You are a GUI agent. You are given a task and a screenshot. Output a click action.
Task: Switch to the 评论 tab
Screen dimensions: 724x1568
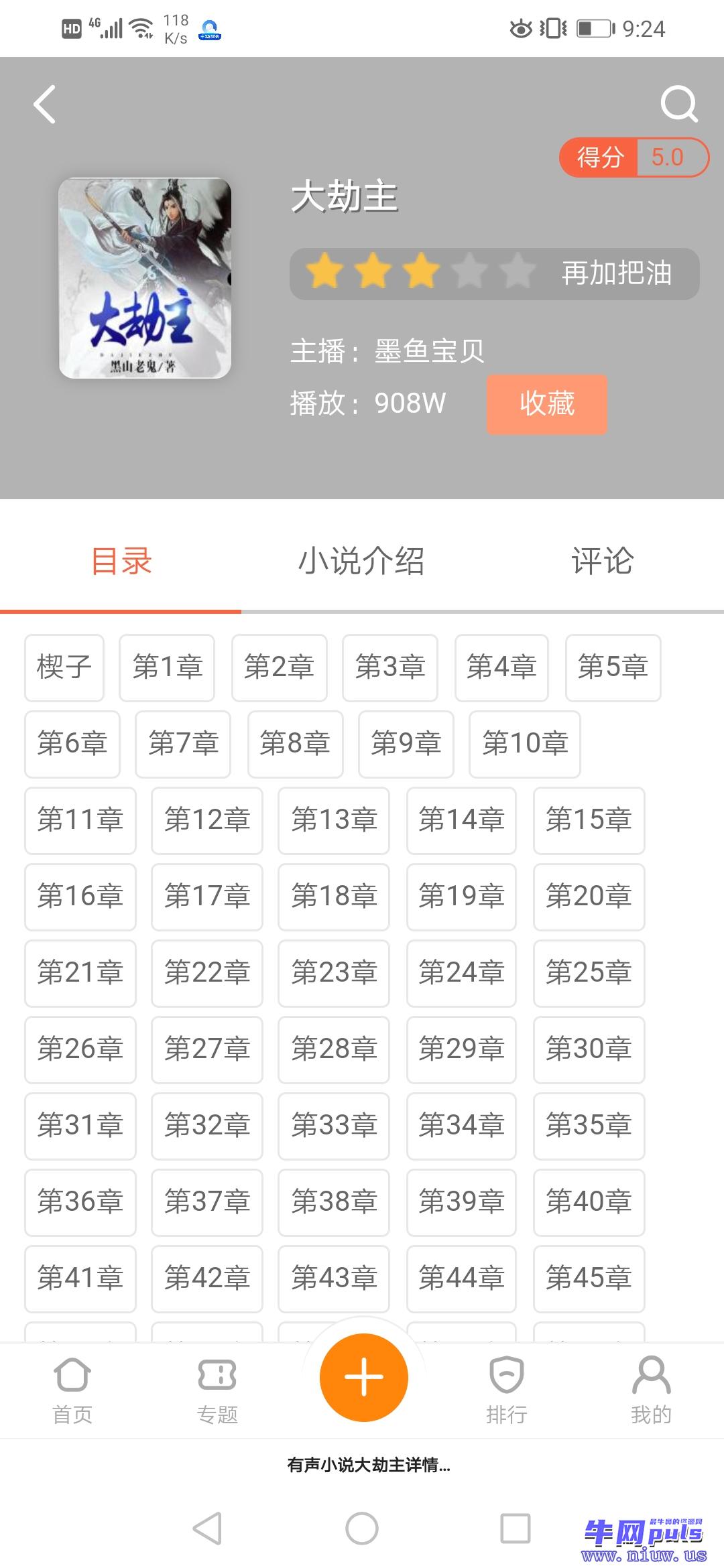pos(602,561)
